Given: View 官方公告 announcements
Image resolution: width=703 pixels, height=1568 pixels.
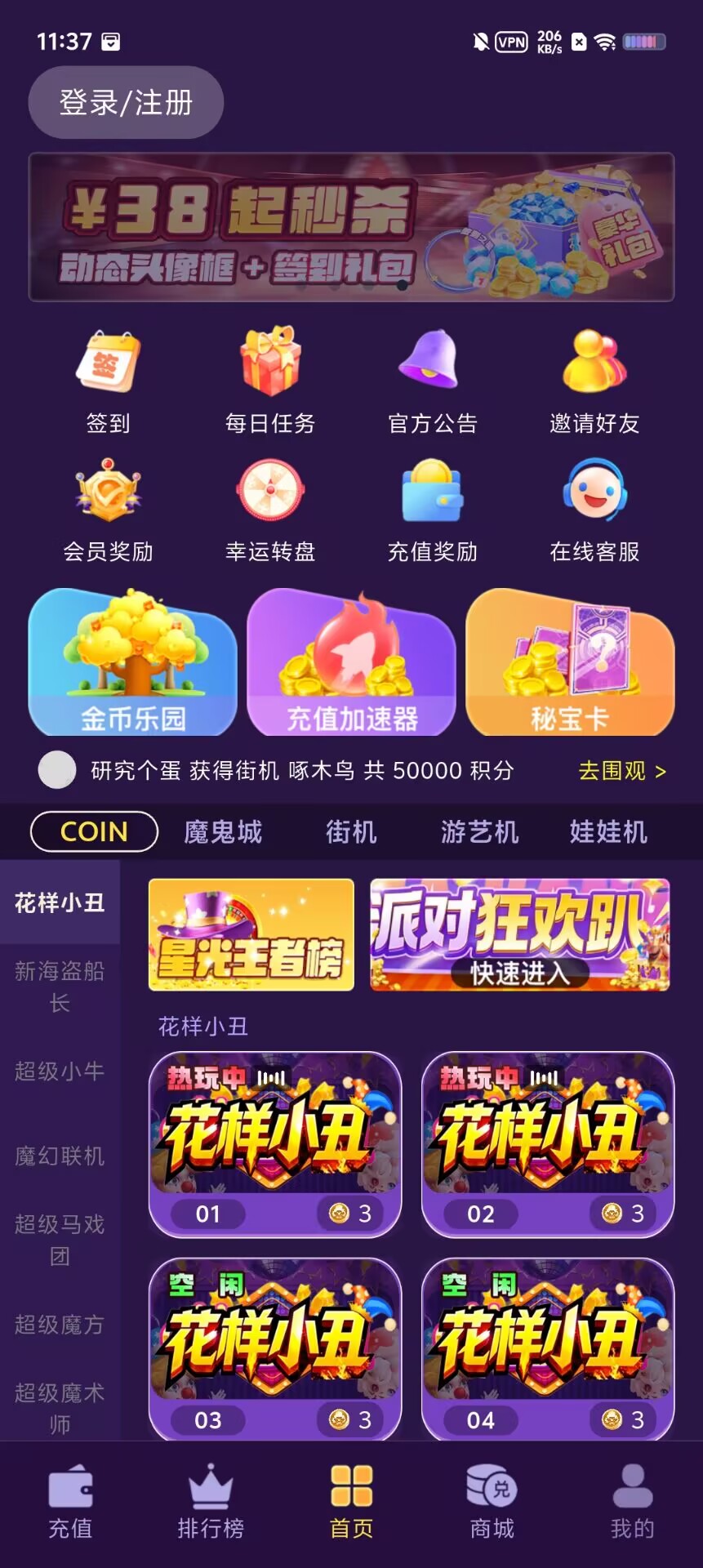Looking at the screenshot, I should point(432,381).
